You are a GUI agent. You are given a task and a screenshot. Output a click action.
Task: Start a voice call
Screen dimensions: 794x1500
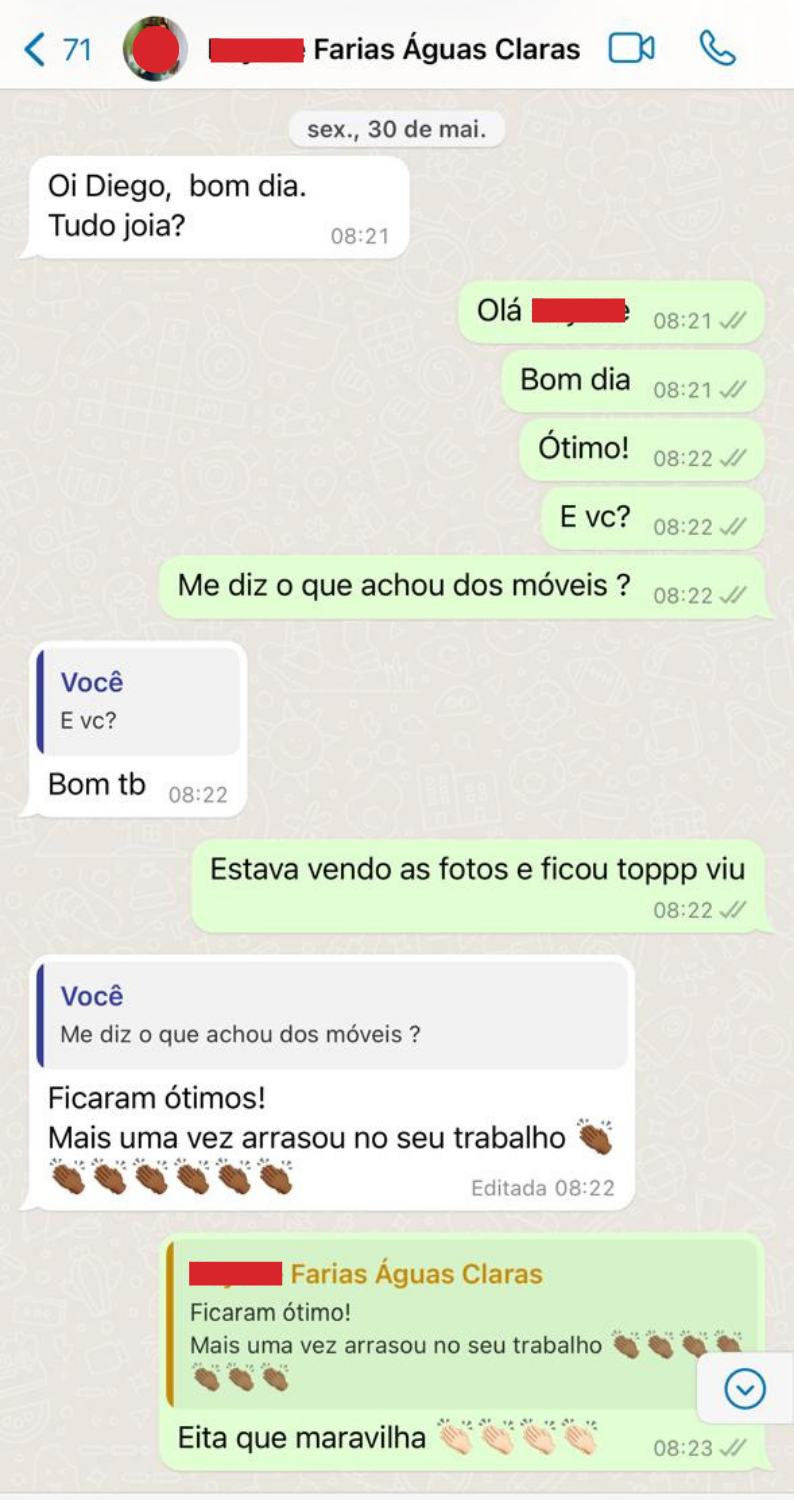pos(717,48)
